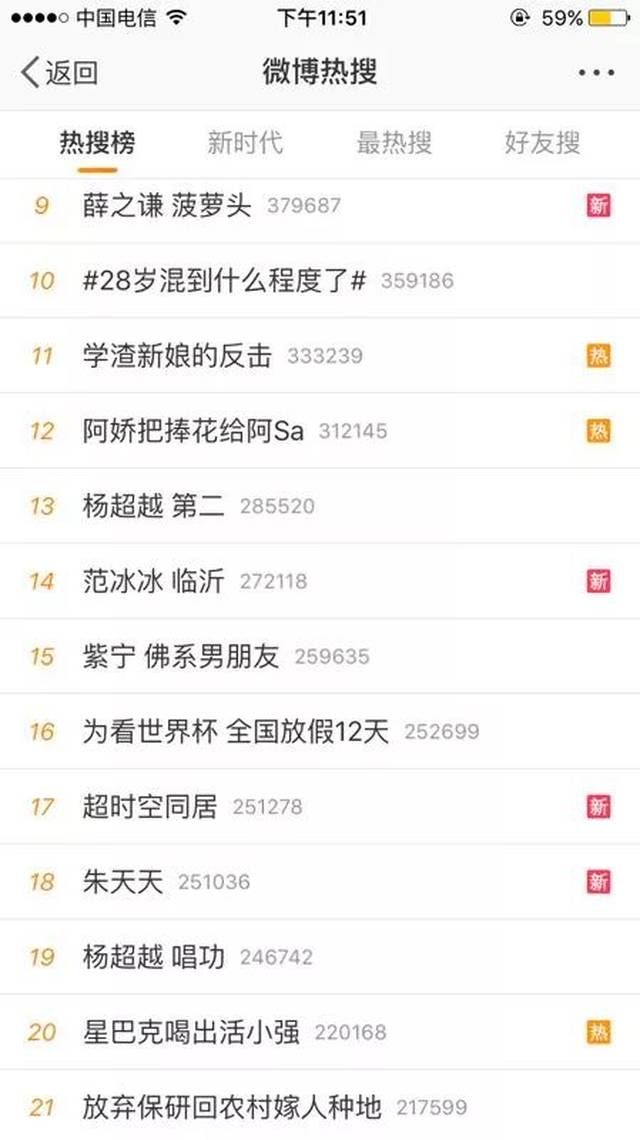Open 阿娇把捧花给阿Sa entry

[x=194, y=431]
